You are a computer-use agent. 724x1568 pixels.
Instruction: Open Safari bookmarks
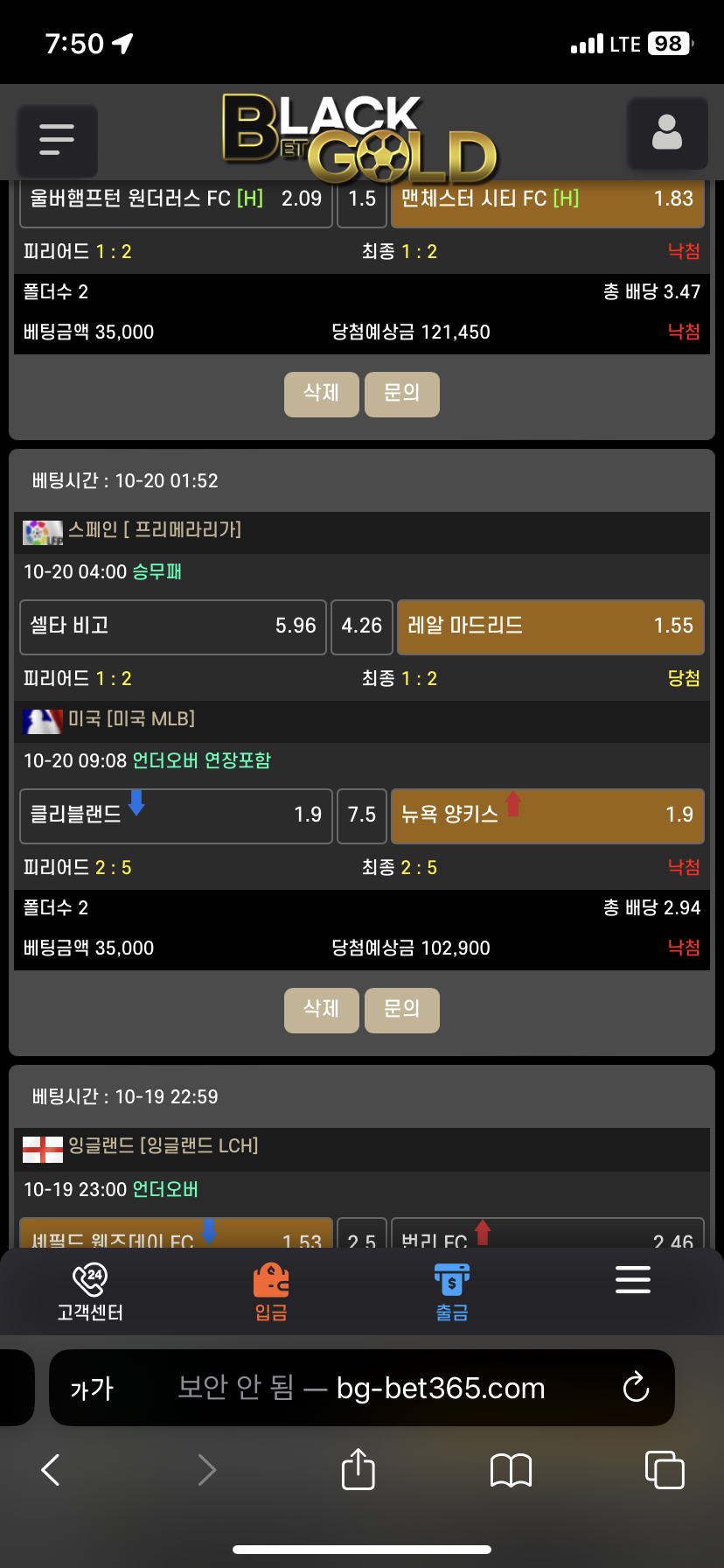[511, 1470]
